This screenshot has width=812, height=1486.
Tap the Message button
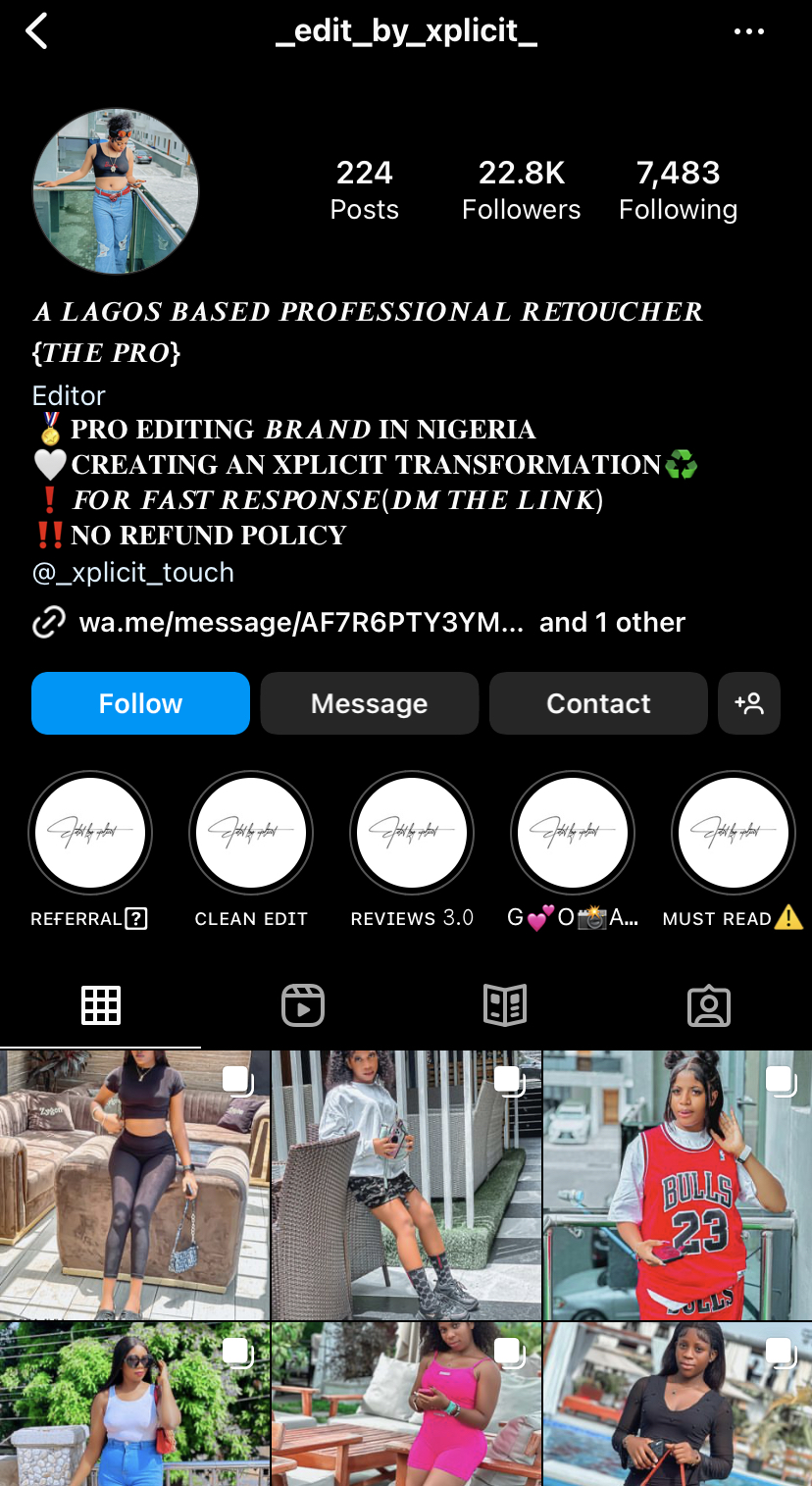[369, 703]
